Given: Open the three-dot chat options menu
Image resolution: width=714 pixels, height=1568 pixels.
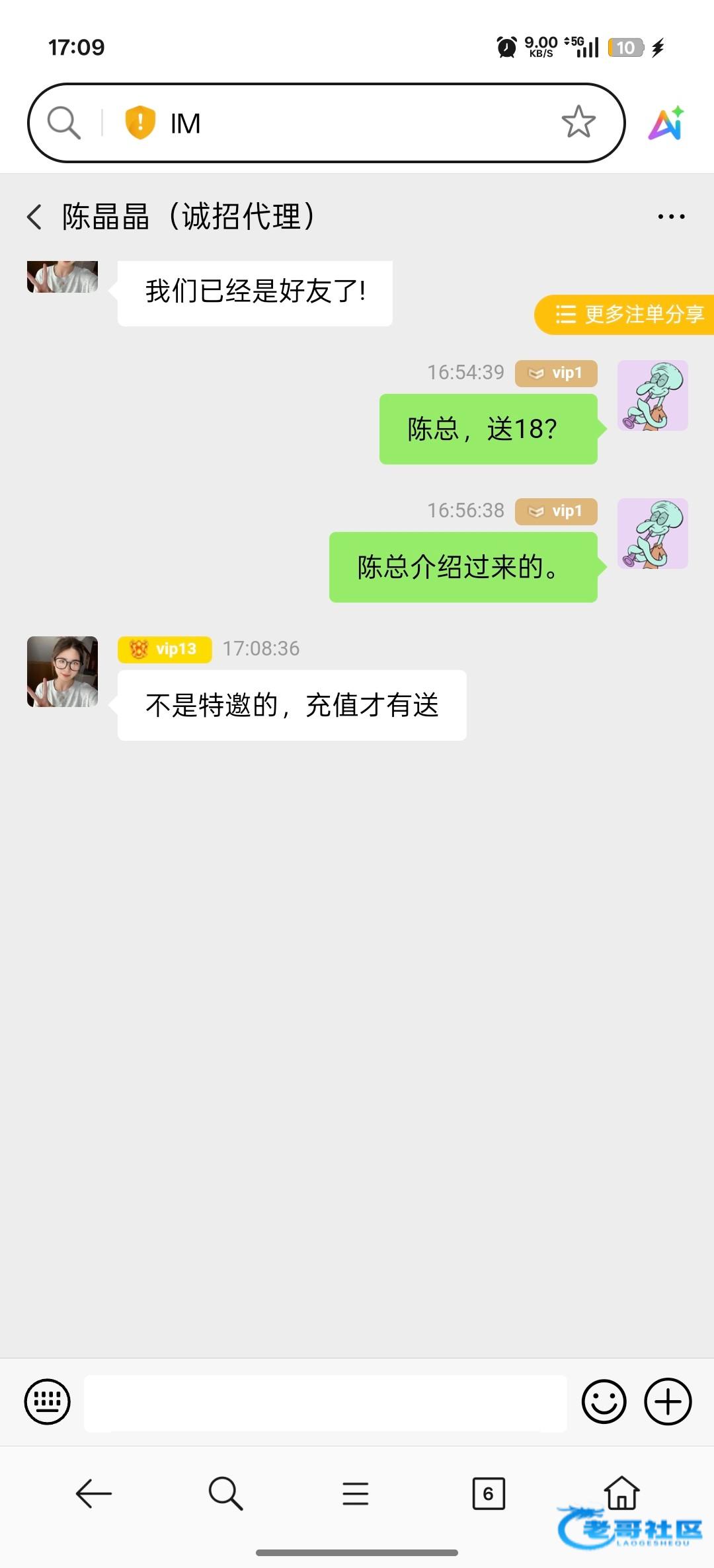Looking at the screenshot, I should tap(671, 217).
